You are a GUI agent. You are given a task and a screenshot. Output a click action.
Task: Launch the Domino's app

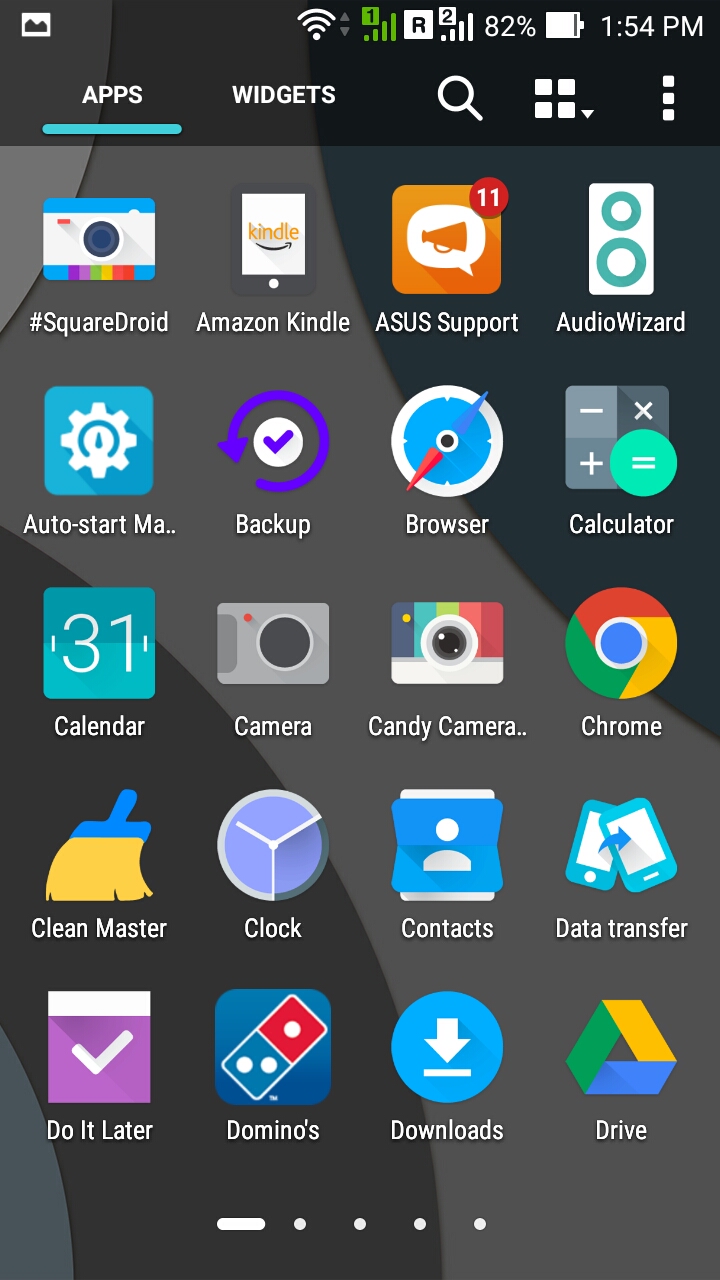273,1047
